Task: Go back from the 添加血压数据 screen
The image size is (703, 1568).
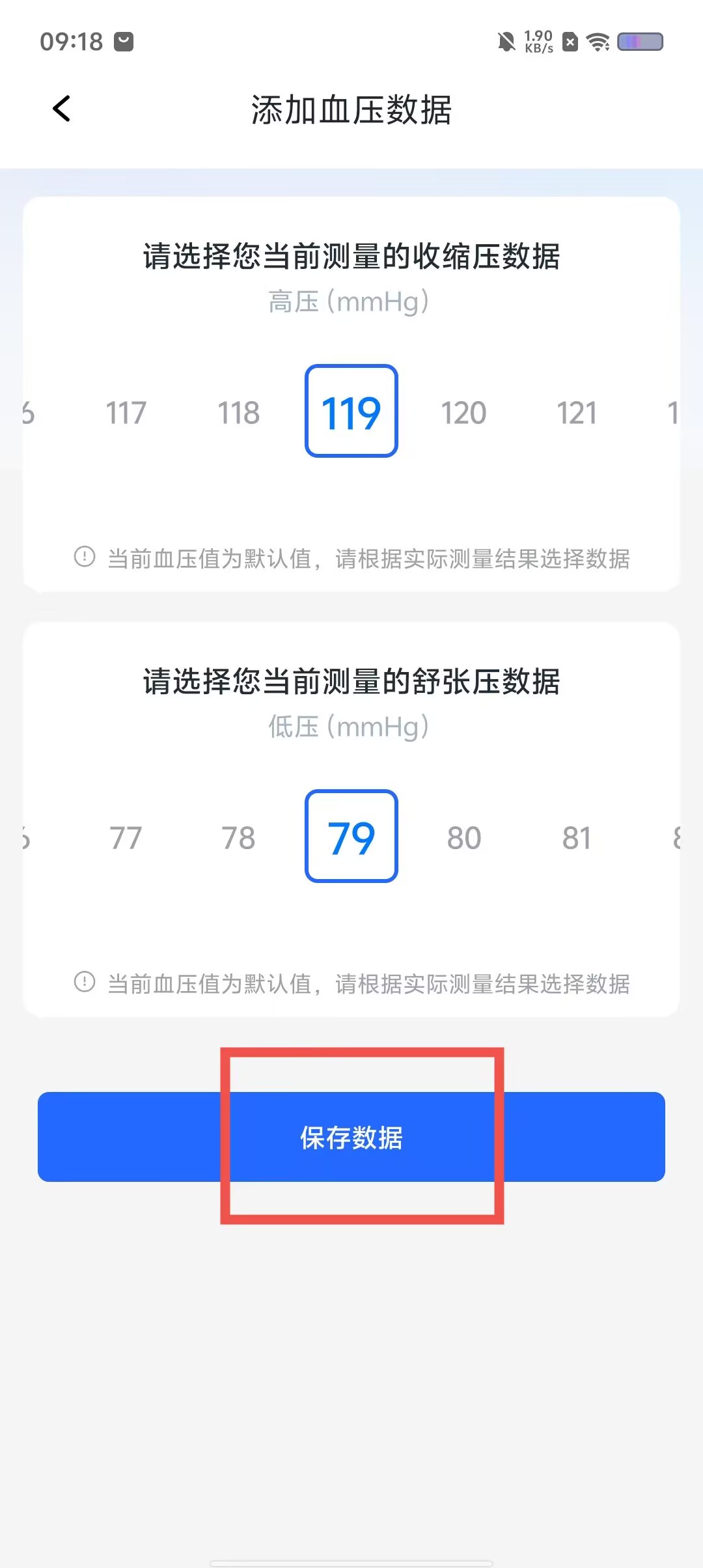Action: point(62,109)
